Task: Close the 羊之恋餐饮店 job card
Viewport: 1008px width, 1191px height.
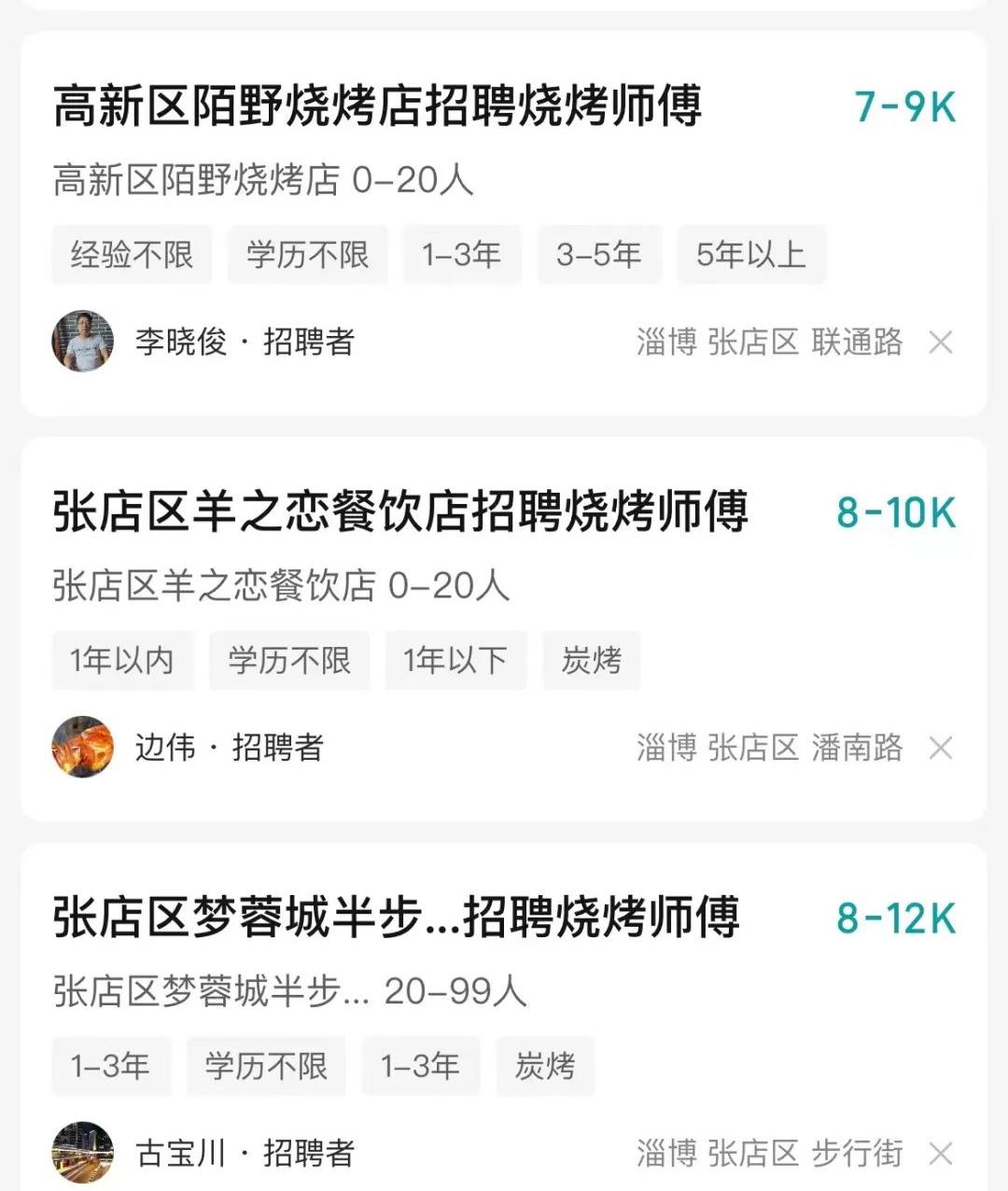Action: pyautogui.click(x=940, y=749)
